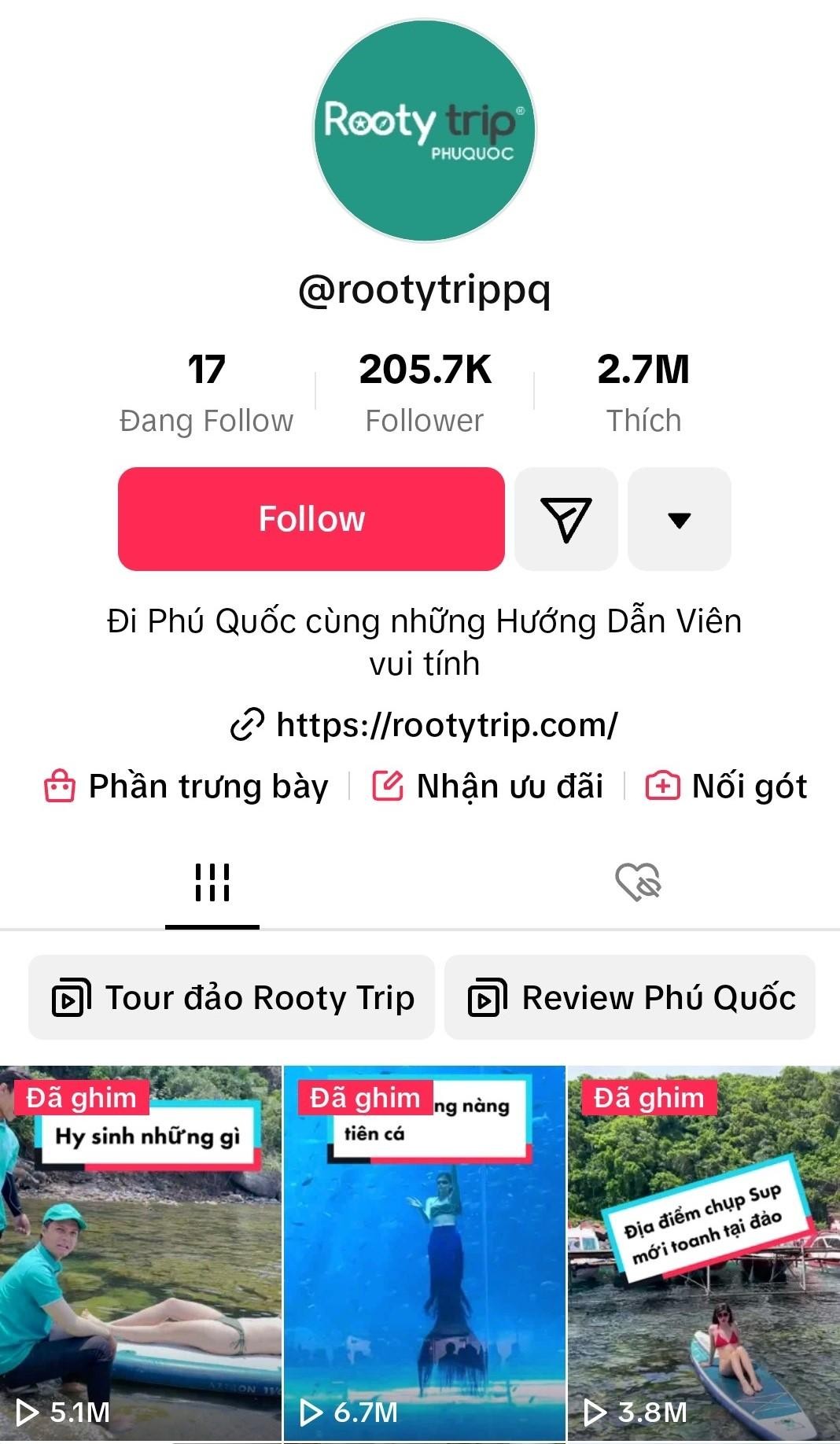Viewport: 840px width, 1444px height.
Task: Click the Tour đảo Rooty Trip playlist icon
Action: click(72, 997)
